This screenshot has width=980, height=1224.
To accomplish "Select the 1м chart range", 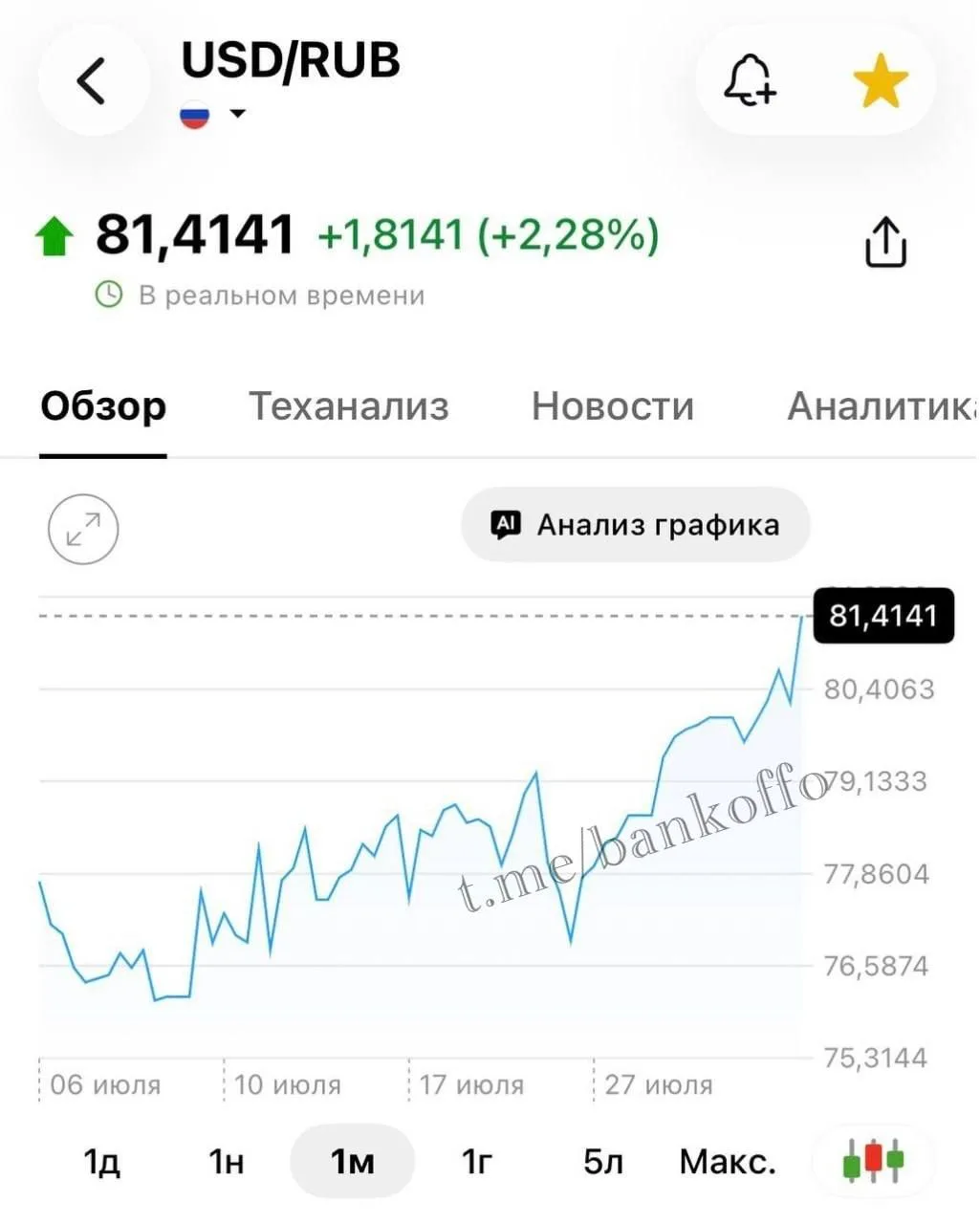I will coord(352,1162).
